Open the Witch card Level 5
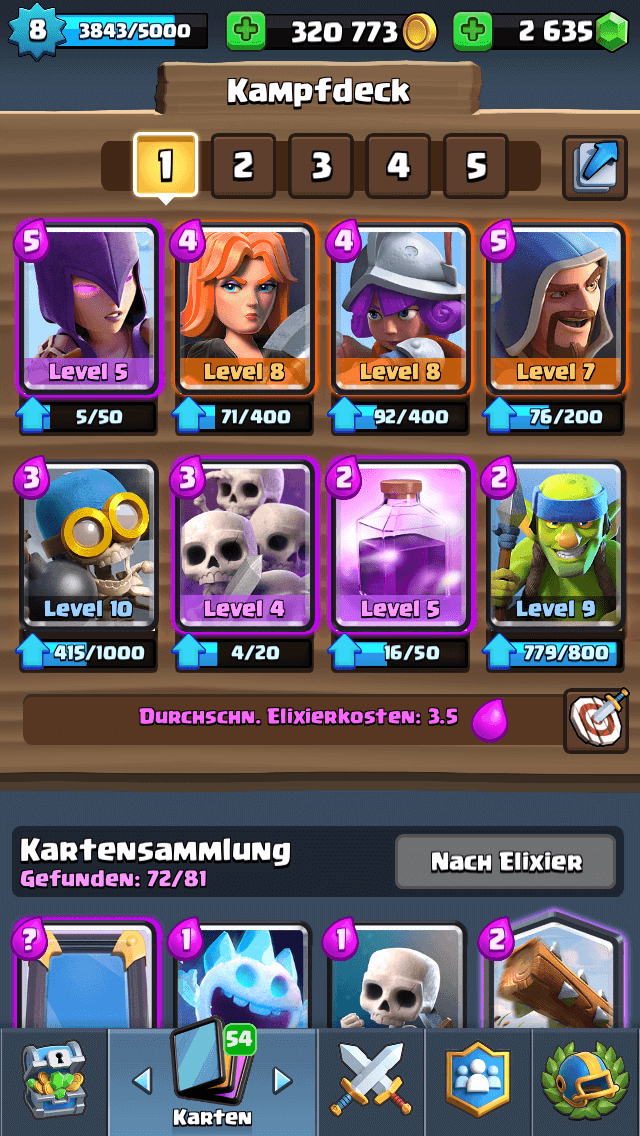The width and height of the screenshot is (640, 1136). tap(87, 310)
